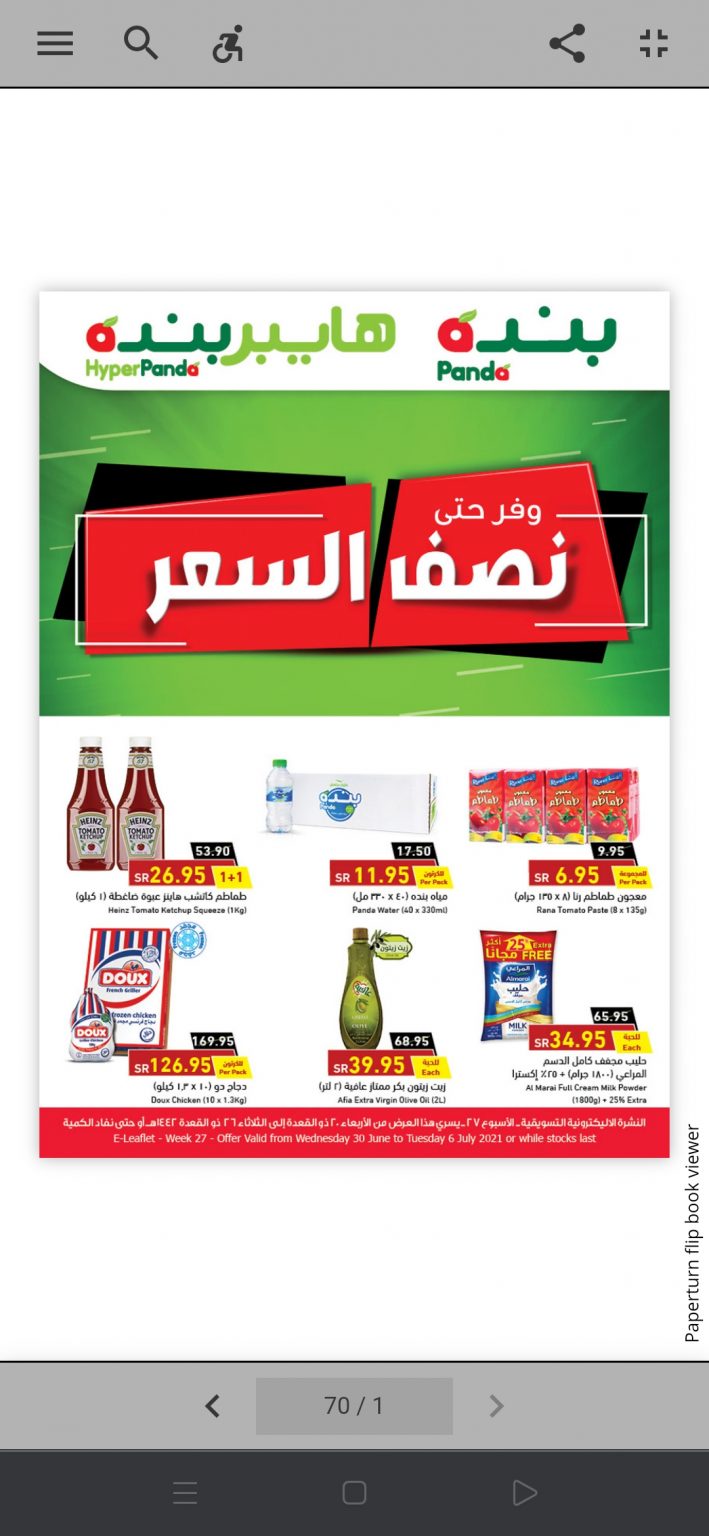Tap the system home button
709x1536 pixels.
[x=354, y=1493]
